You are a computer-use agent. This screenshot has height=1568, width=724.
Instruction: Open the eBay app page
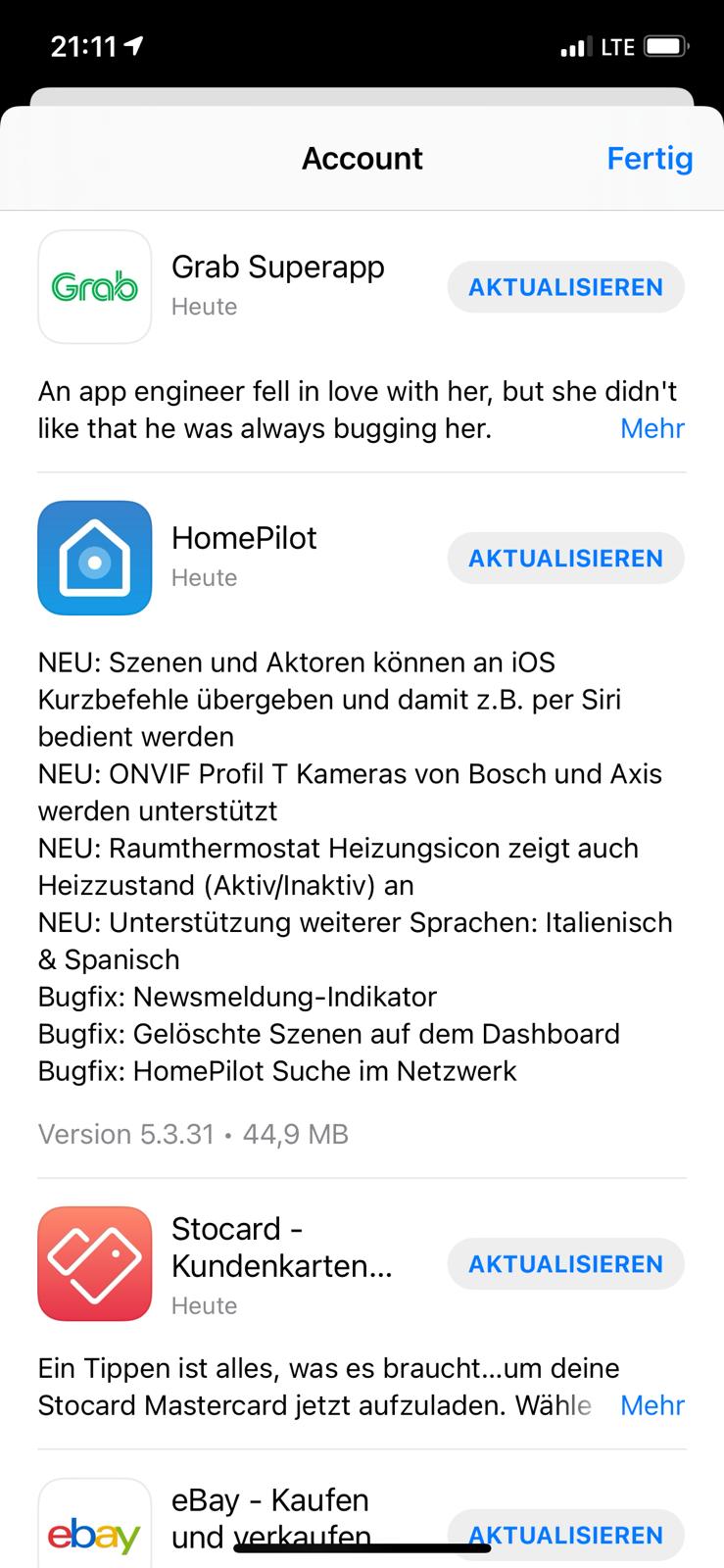[x=95, y=1529]
